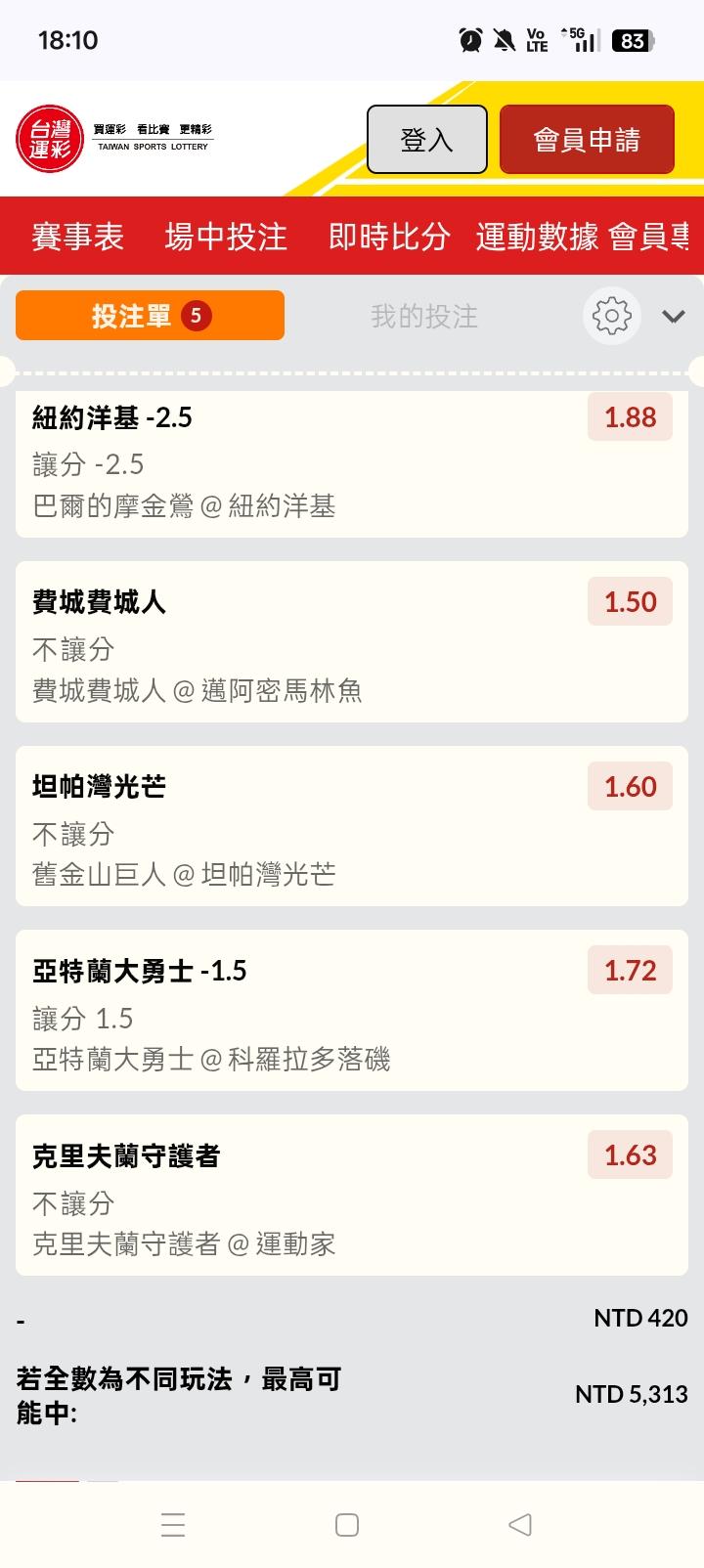Switch to 場中投注 in-play betting

[x=226, y=237]
